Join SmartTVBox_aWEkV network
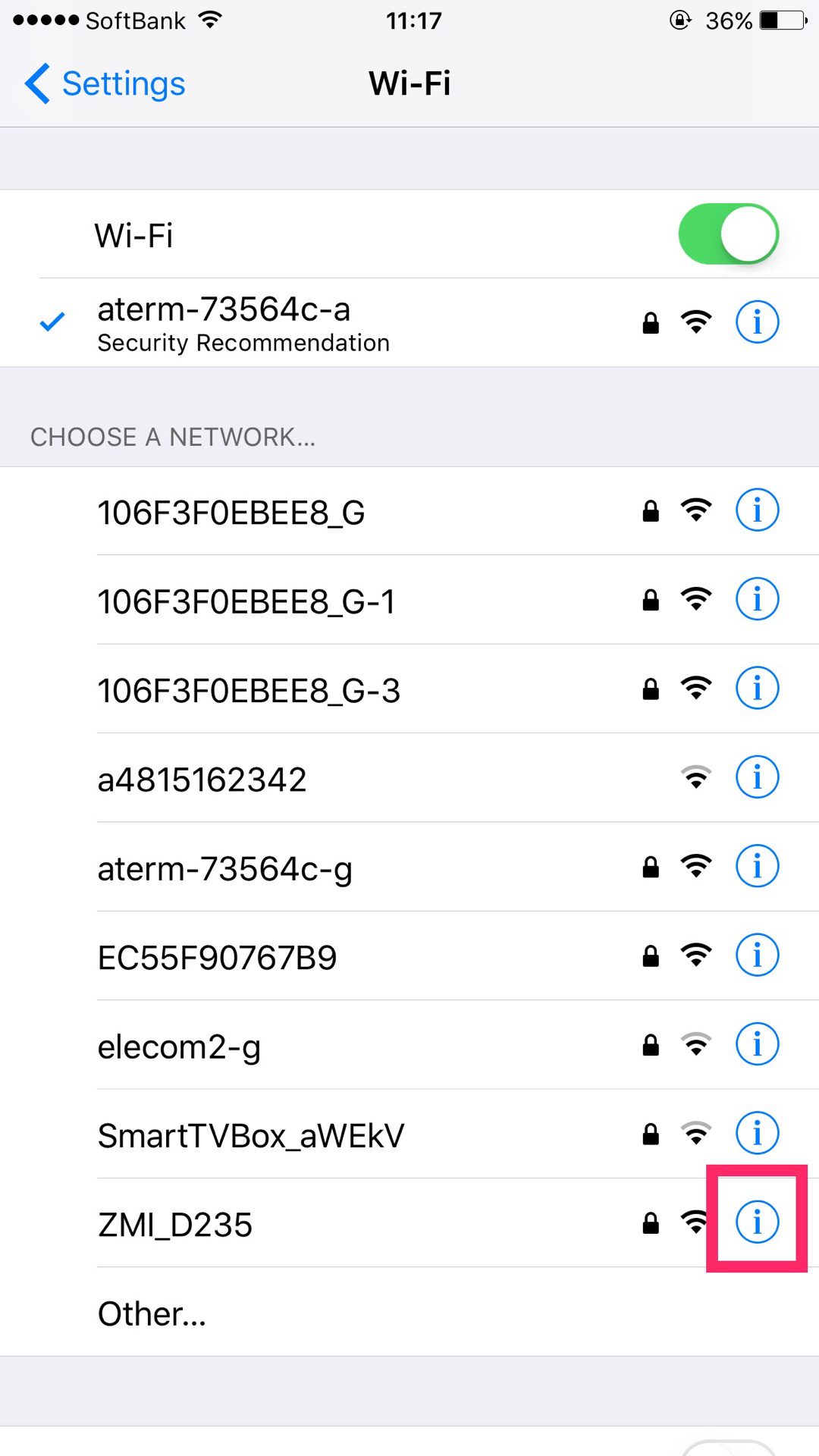 (409, 1134)
